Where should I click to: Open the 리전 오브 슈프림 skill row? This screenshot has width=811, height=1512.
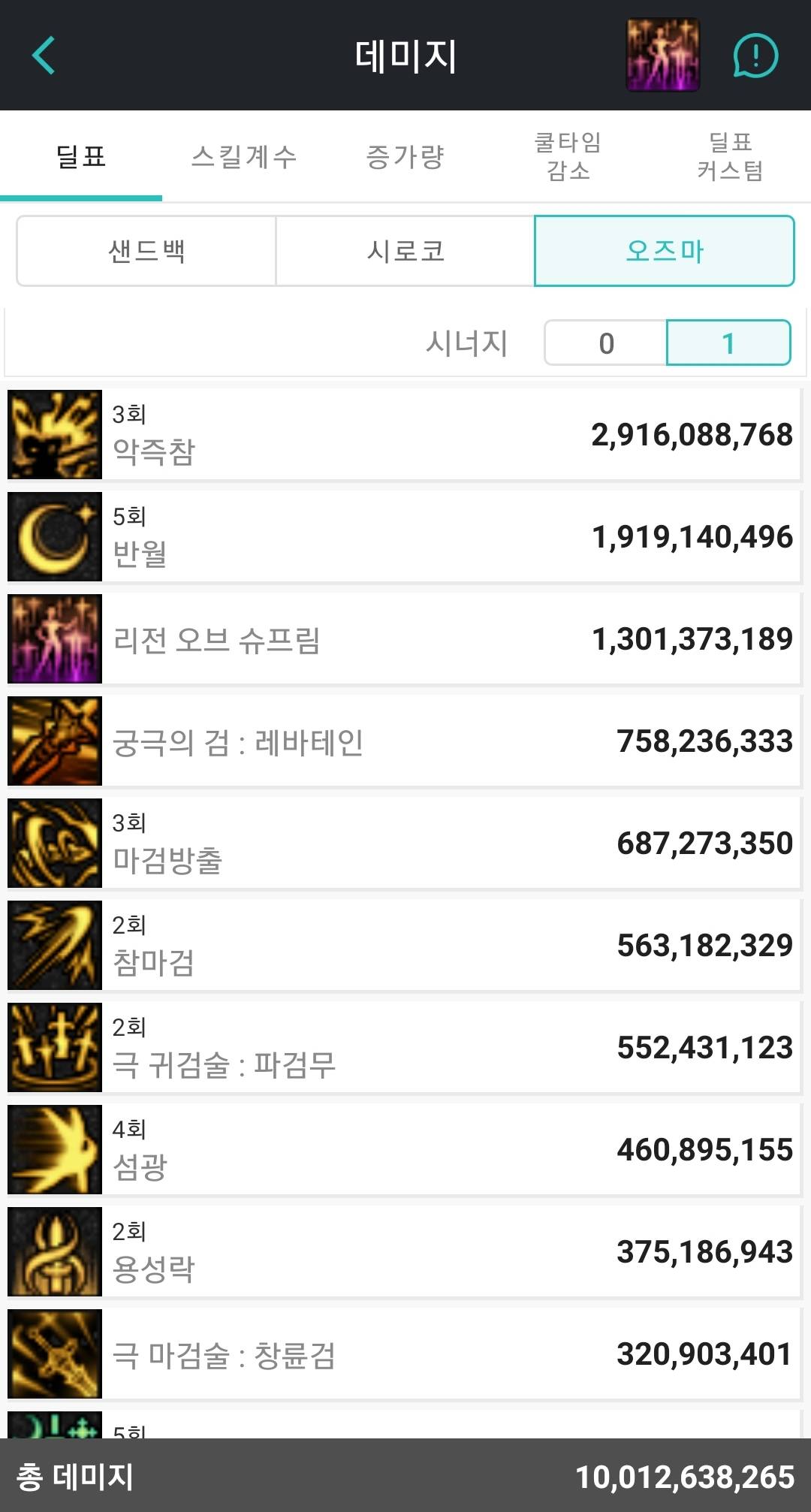404,638
